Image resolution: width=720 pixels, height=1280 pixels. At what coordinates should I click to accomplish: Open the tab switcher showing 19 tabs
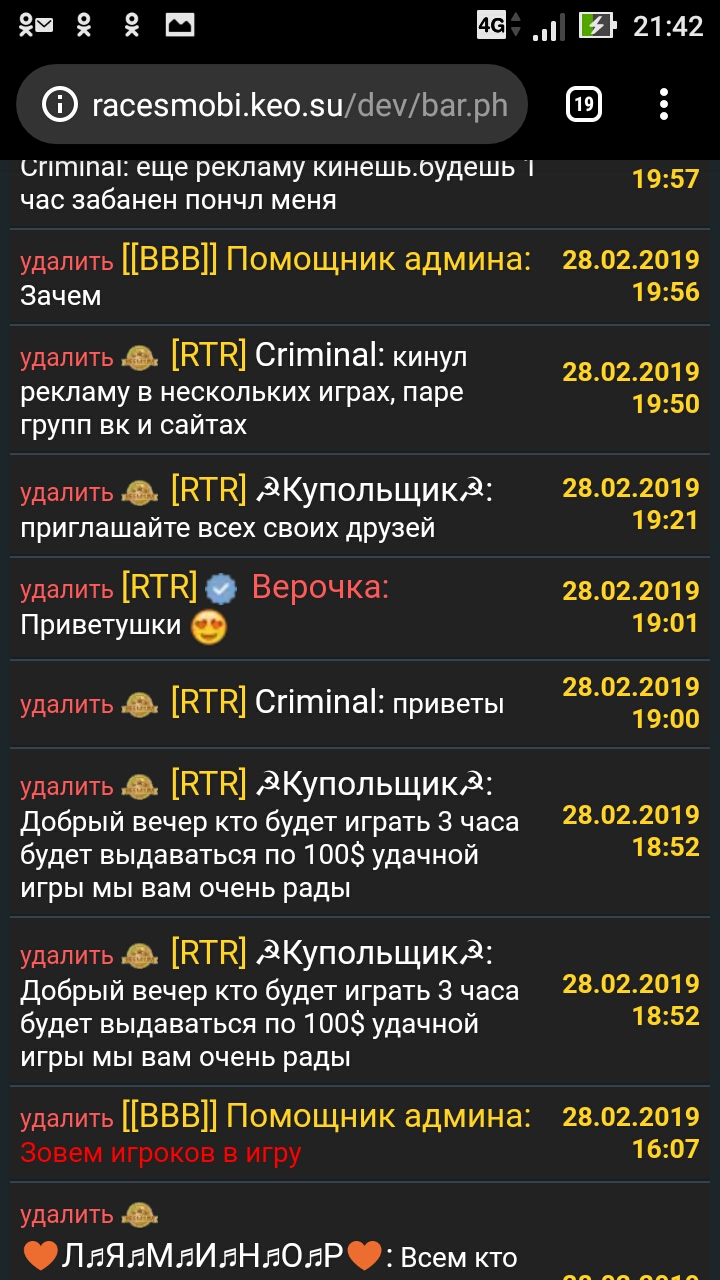[x=584, y=104]
